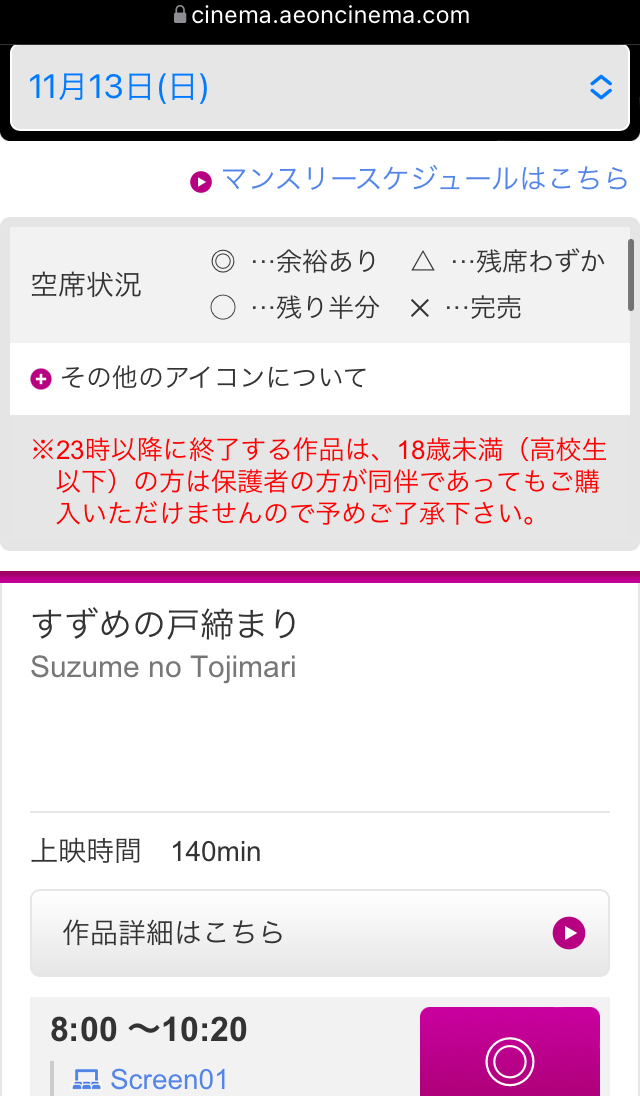
Task: Open the マンスリースケジュールはこちら link
Action: coord(410,180)
